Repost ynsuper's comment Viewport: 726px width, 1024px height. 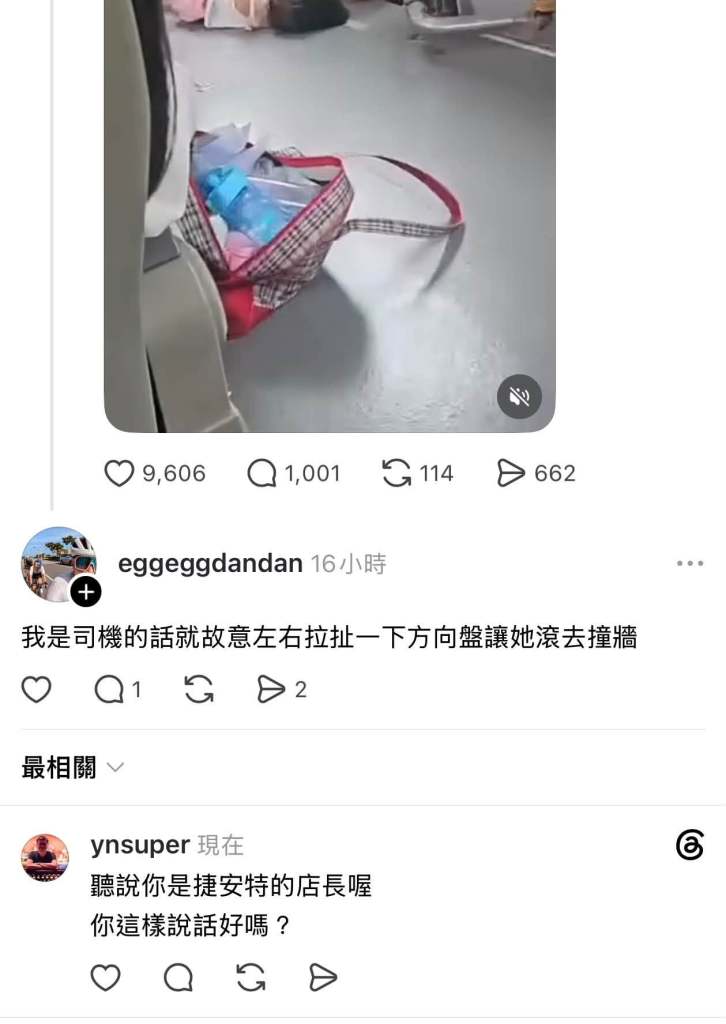pos(251,978)
